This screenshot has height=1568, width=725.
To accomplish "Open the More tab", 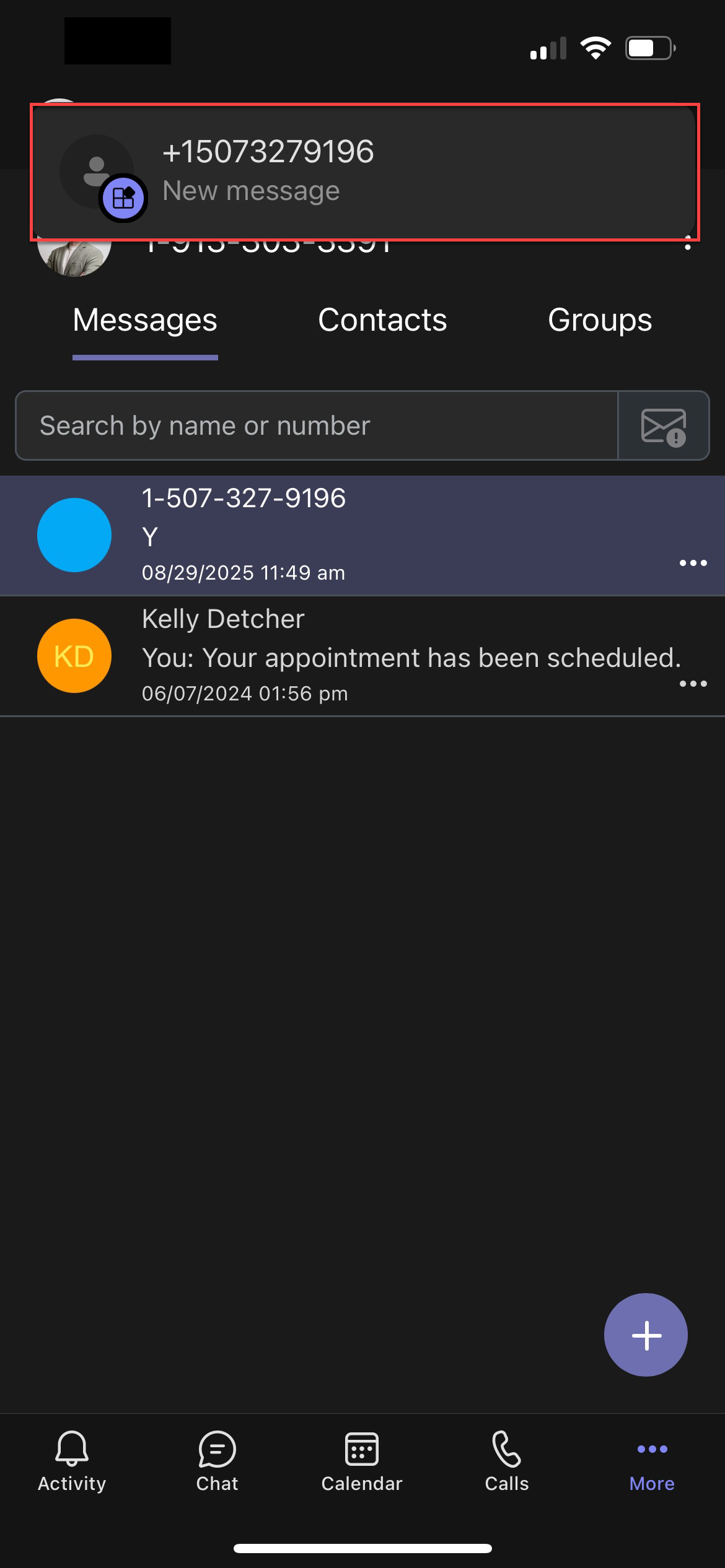I will pyautogui.click(x=652, y=1461).
